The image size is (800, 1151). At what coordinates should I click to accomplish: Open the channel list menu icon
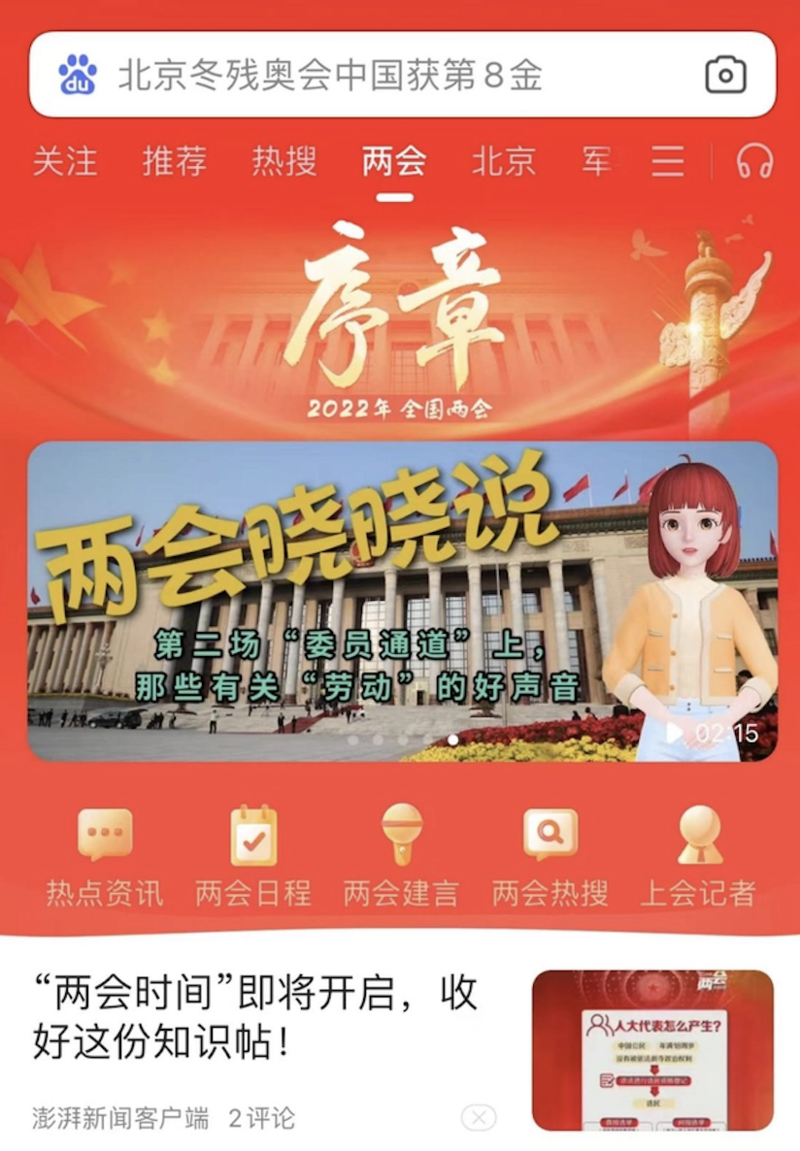click(668, 161)
